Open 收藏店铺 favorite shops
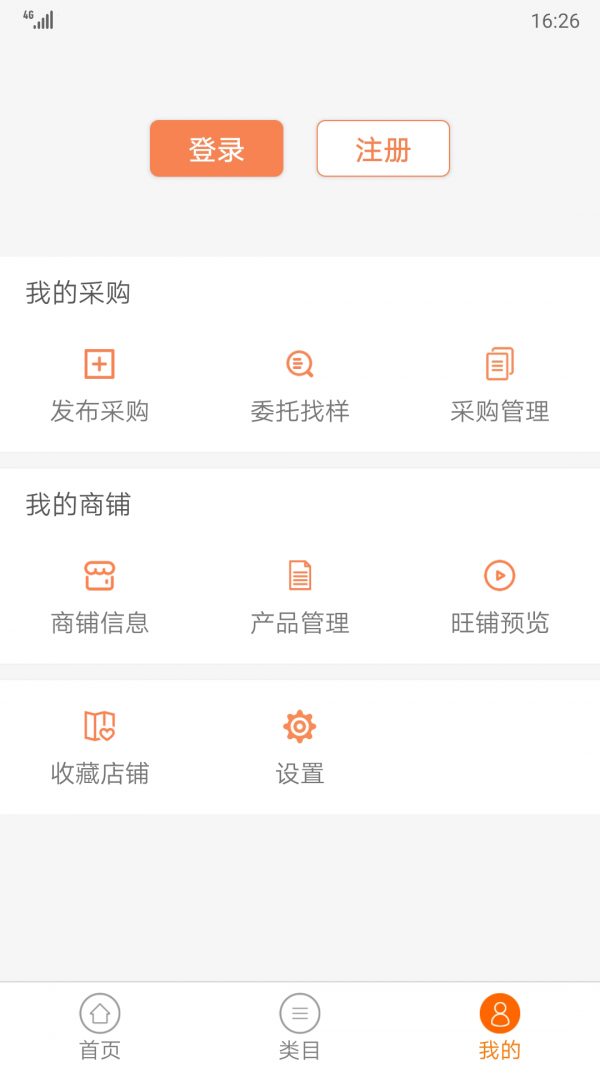The height and width of the screenshot is (1067, 600). click(x=99, y=747)
